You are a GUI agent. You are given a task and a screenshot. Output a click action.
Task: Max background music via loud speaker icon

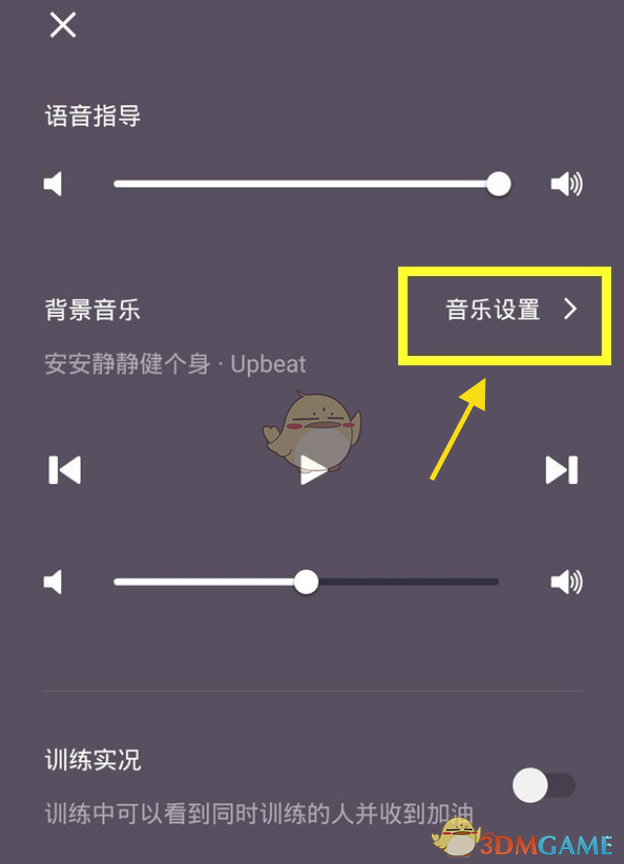566,582
